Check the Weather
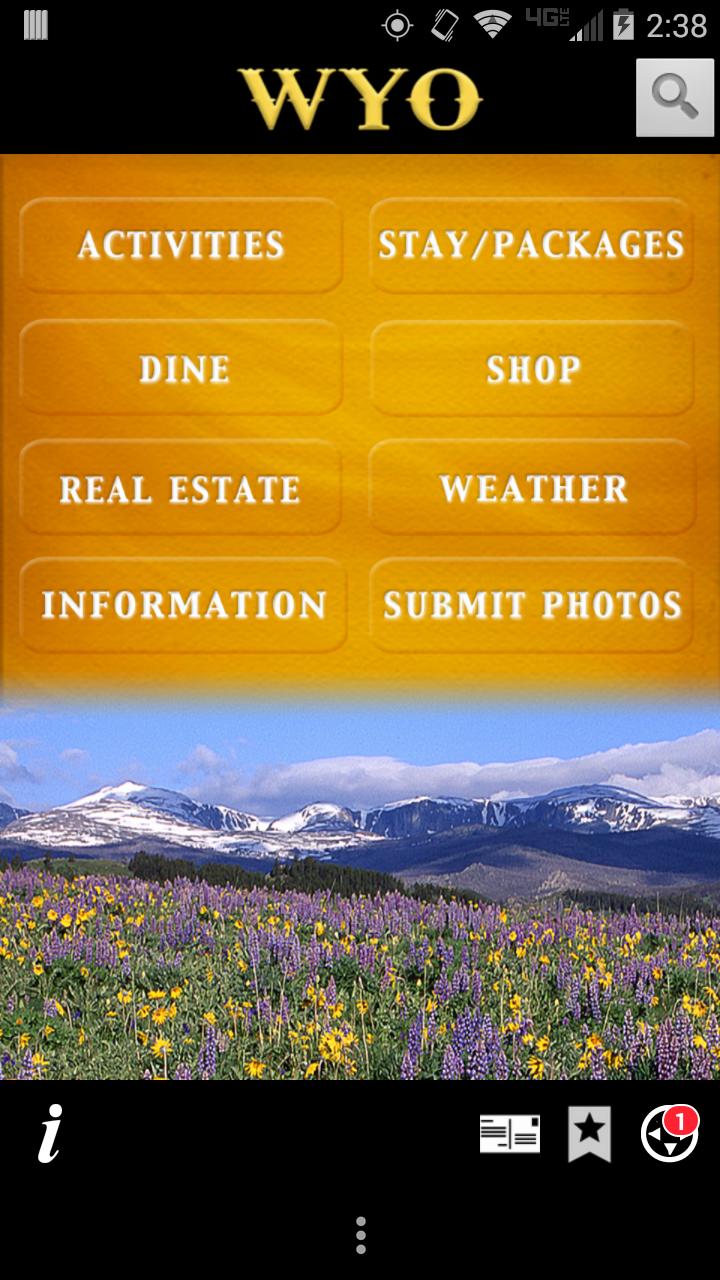This screenshot has height=1280, width=720. click(x=531, y=488)
